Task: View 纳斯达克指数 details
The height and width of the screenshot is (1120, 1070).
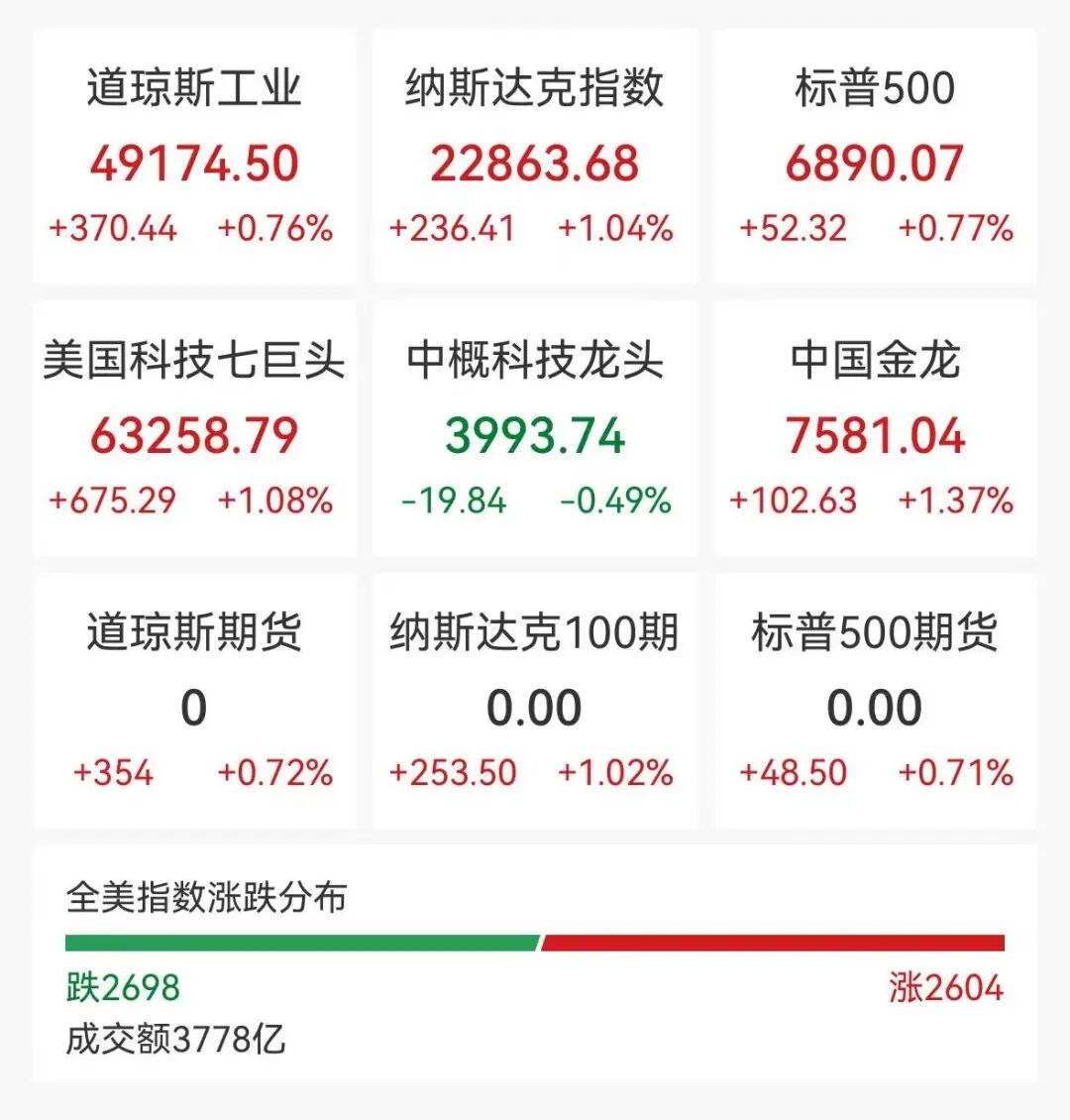Action: (534, 157)
